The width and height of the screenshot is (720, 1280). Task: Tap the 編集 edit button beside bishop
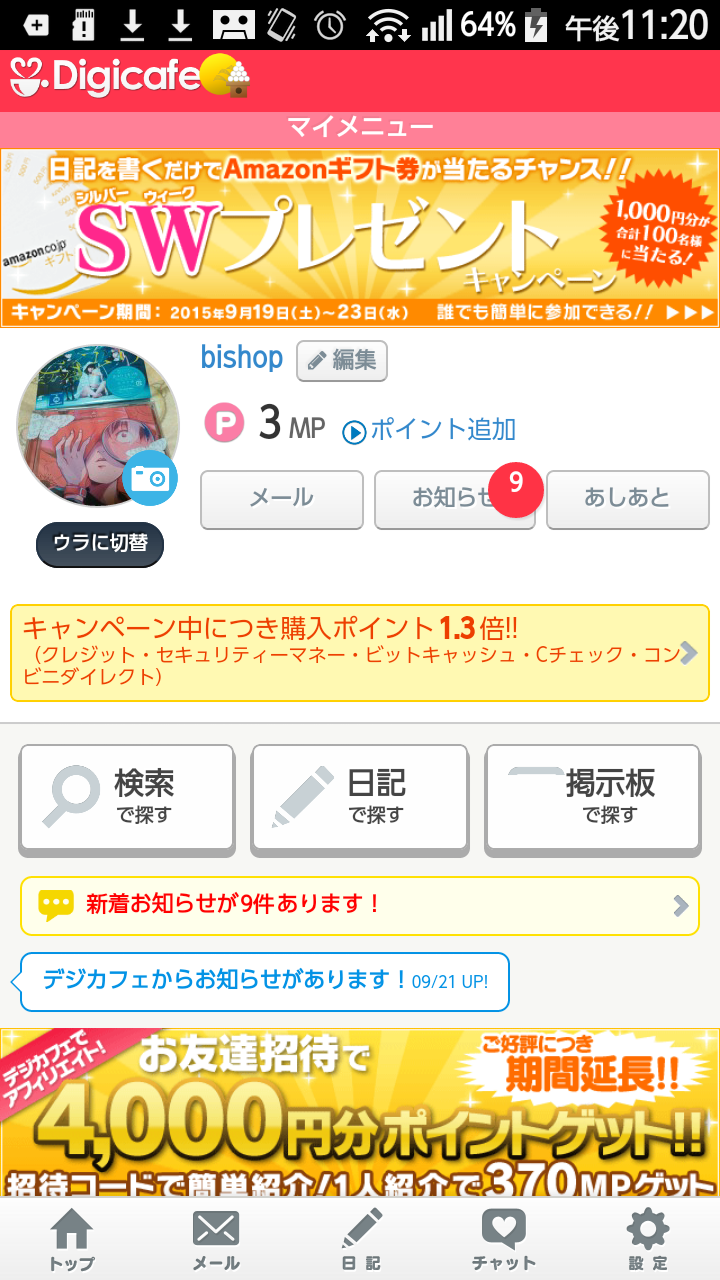click(x=342, y=361)
